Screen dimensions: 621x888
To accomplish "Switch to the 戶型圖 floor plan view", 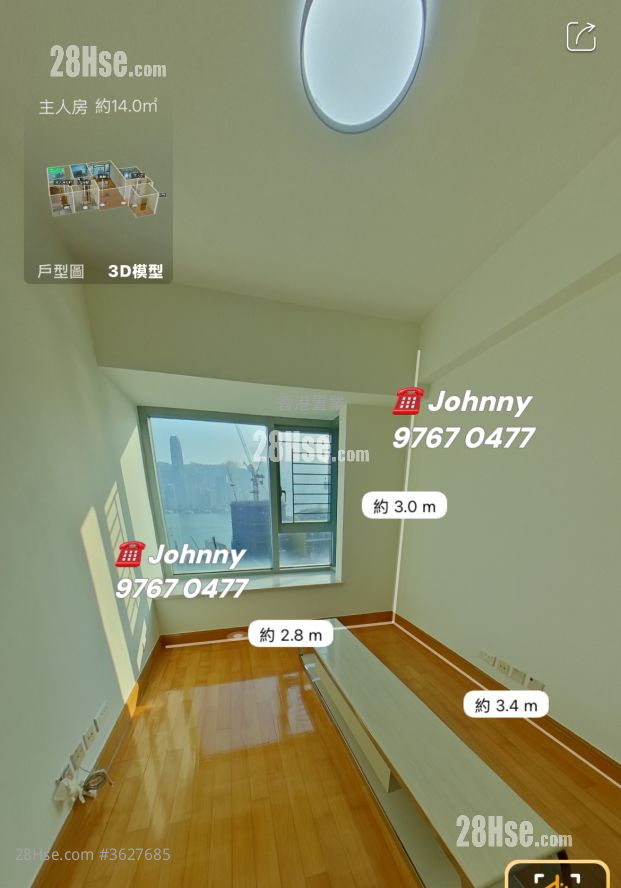I will 61,271.
